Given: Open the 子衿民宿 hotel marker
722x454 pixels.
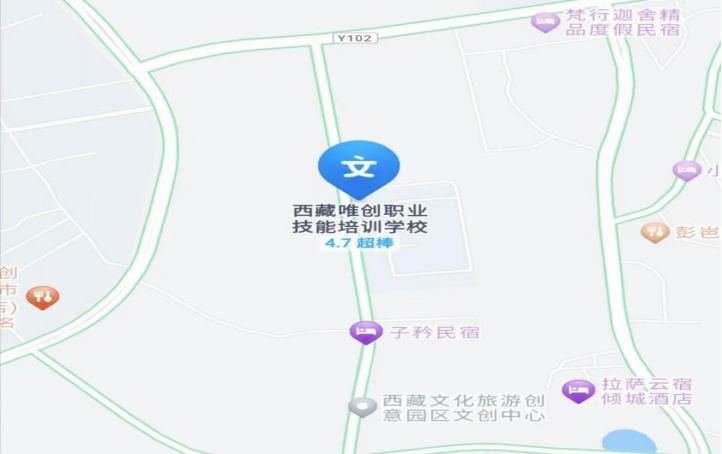Looking at the screenshot, I should click(x=366, y=331).
